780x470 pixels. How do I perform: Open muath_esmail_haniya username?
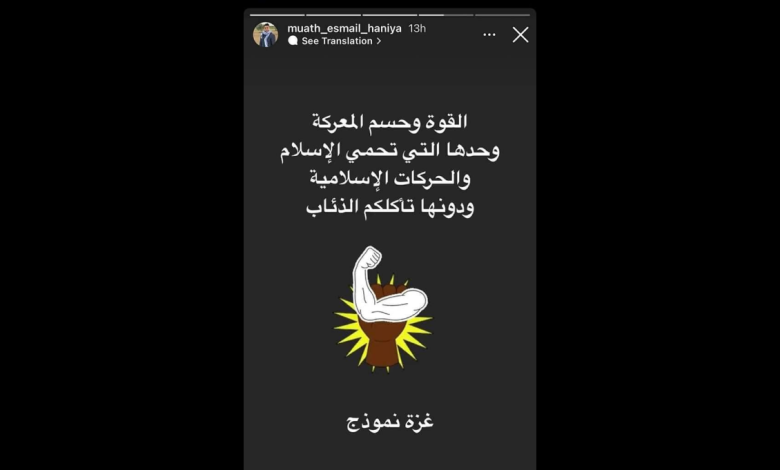tap(344, 28)
